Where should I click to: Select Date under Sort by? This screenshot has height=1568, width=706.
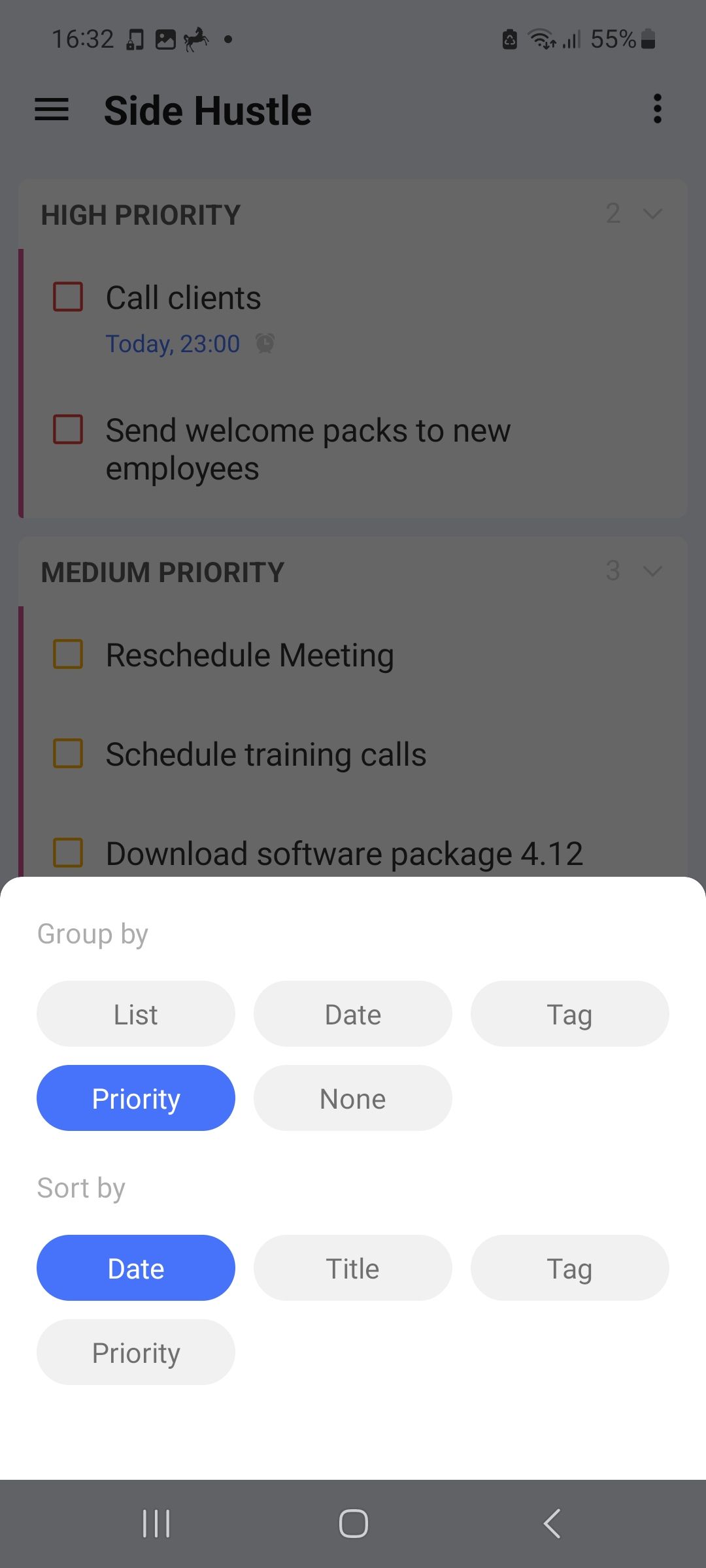click(x=135, y=1268)
